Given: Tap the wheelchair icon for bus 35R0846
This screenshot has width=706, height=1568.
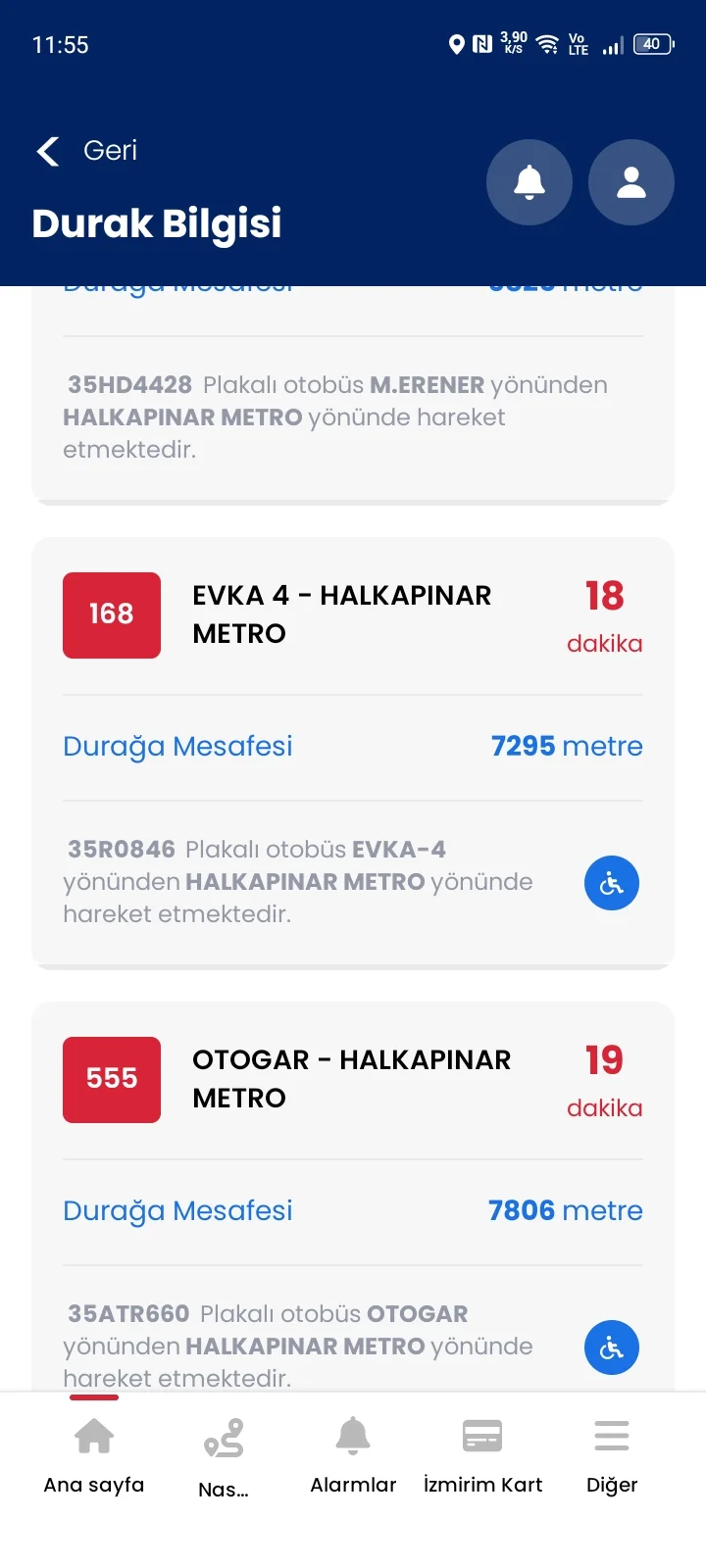Looking at the screenshot, I should pyautogui.click(x=612, y=883).
